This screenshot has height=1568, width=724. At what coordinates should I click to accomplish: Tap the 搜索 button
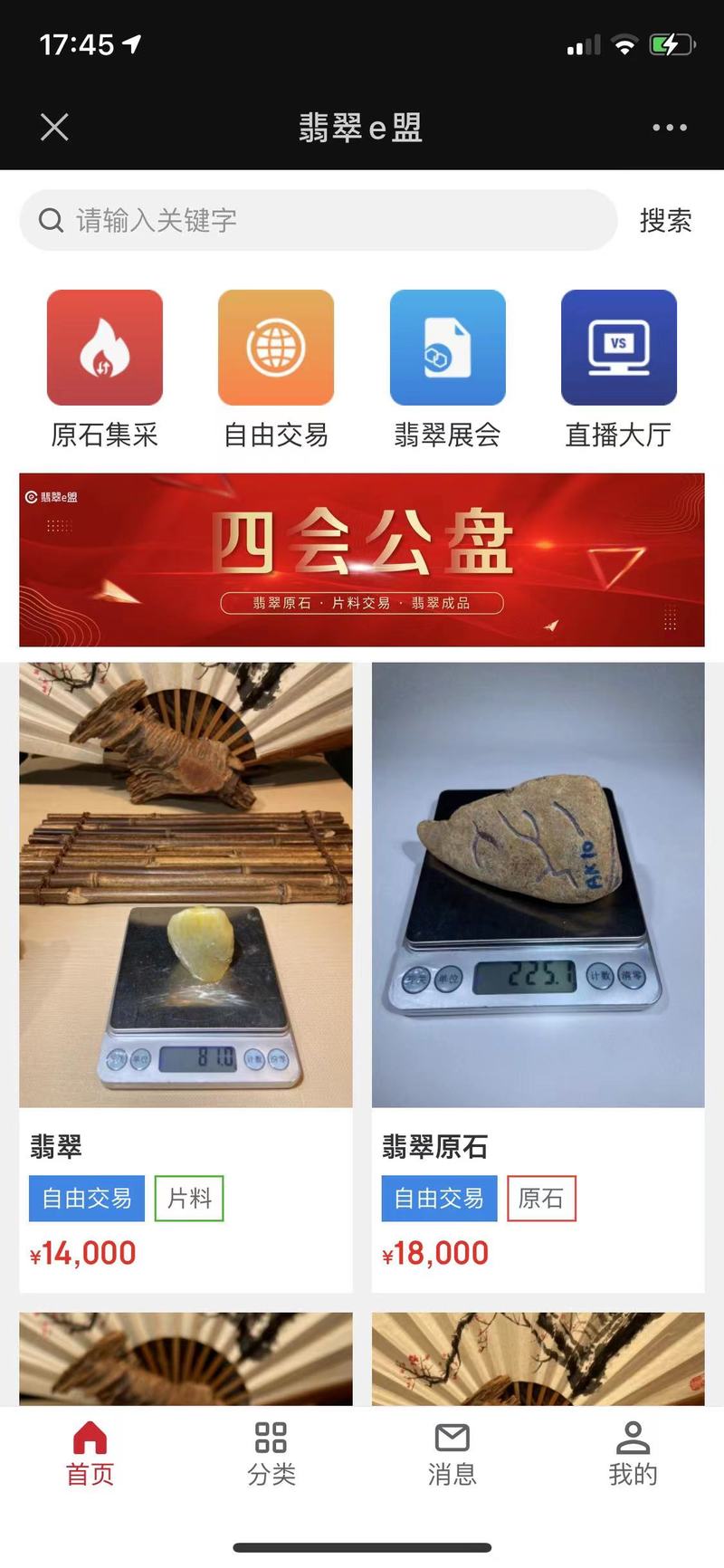[x=665, y=220]
